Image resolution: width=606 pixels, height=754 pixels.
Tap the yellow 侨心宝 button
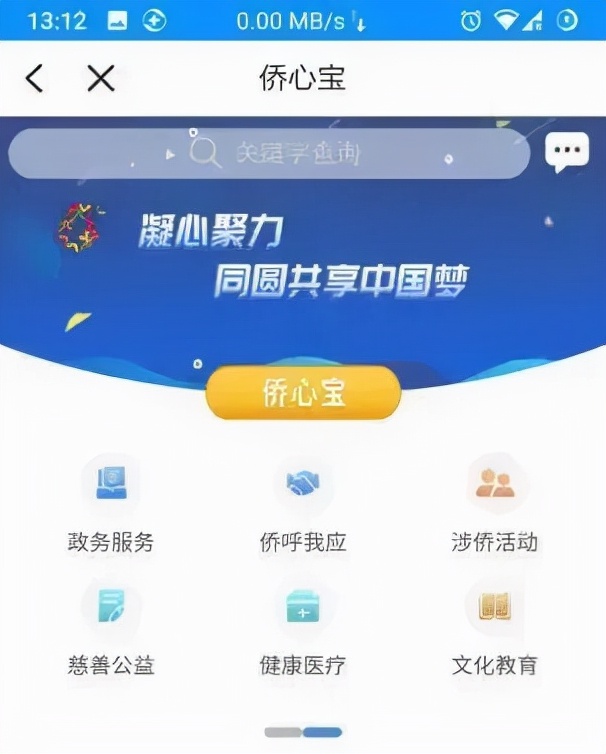303,393
